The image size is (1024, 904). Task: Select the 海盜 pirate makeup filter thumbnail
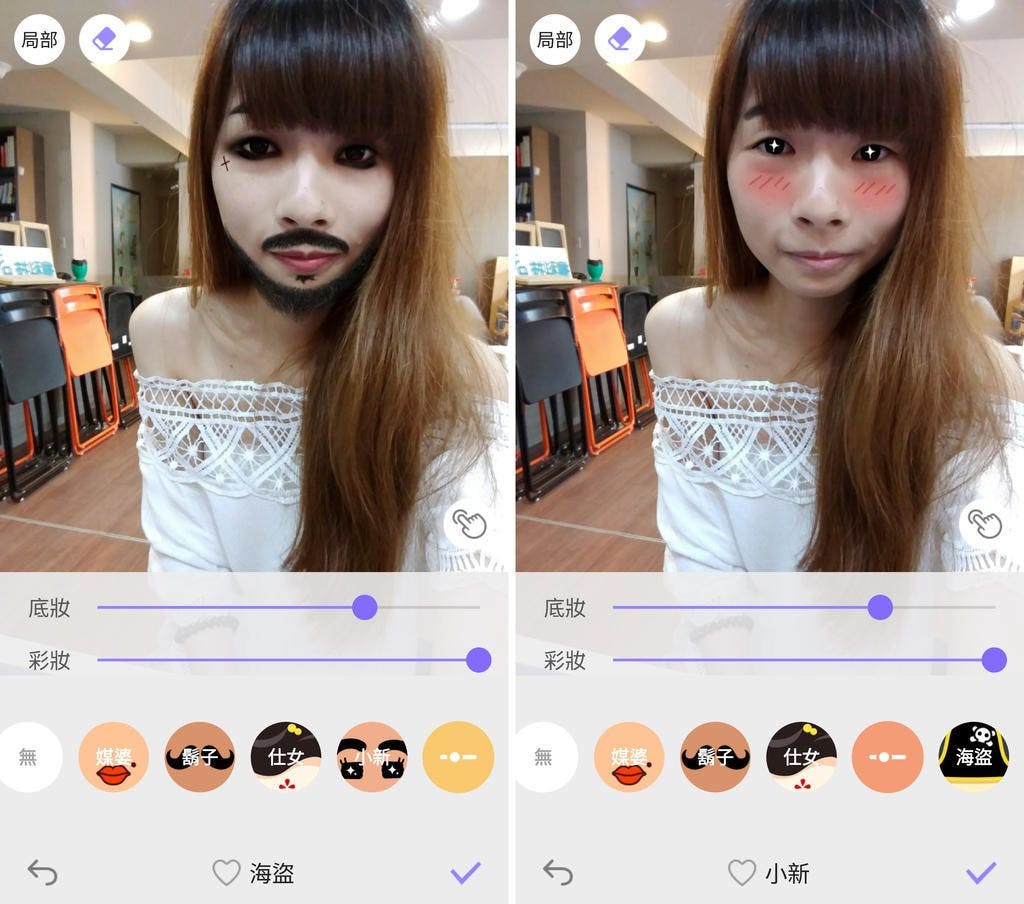tap(973, 757)
